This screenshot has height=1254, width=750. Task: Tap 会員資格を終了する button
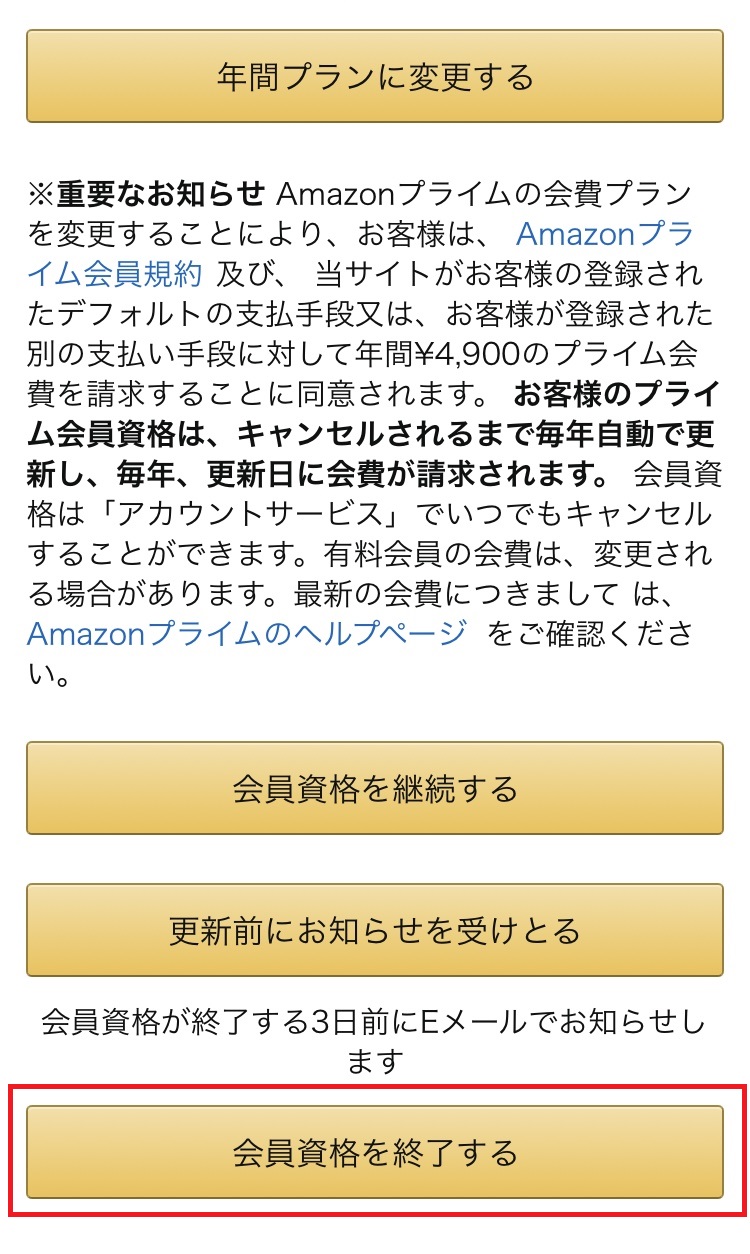point(375,1152)
